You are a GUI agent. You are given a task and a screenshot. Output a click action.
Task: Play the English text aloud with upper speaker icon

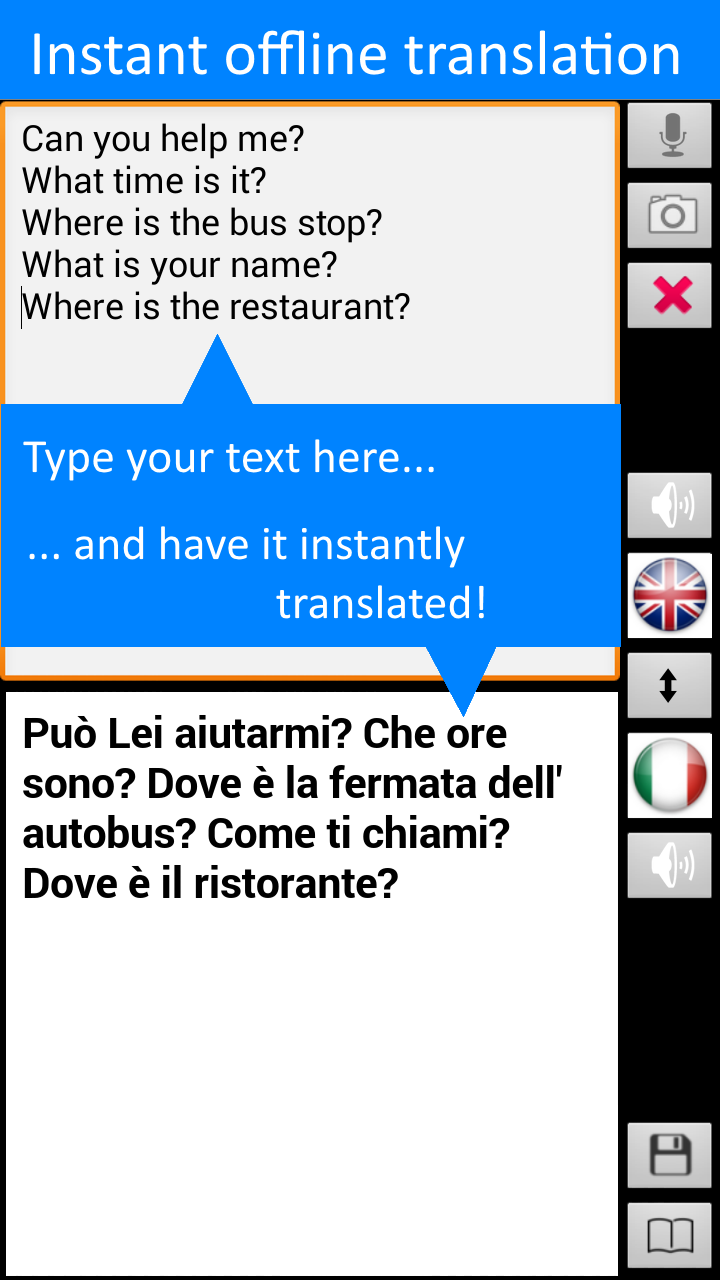pyautogui.click(x=668, y=505)
